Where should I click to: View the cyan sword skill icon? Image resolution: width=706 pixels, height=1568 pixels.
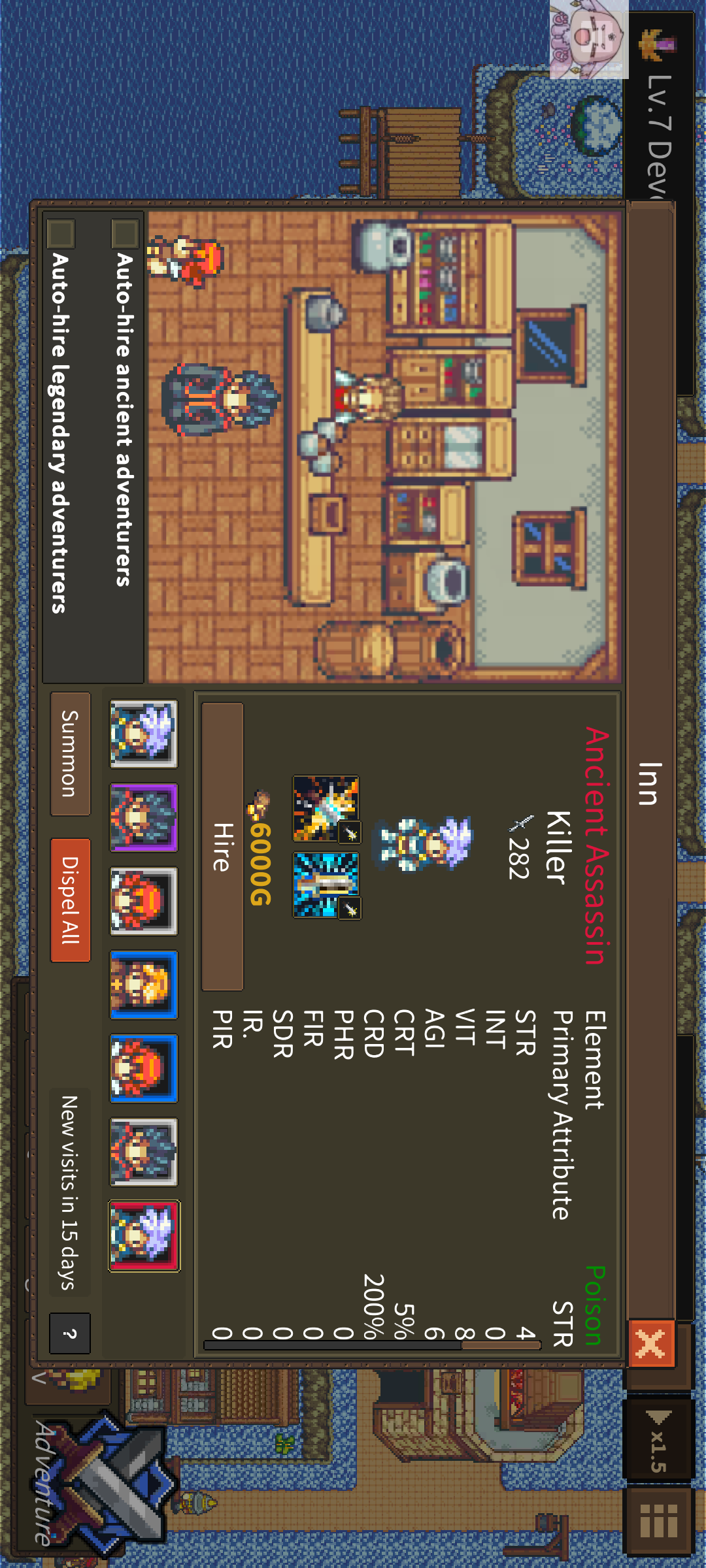tap(326, 885)
